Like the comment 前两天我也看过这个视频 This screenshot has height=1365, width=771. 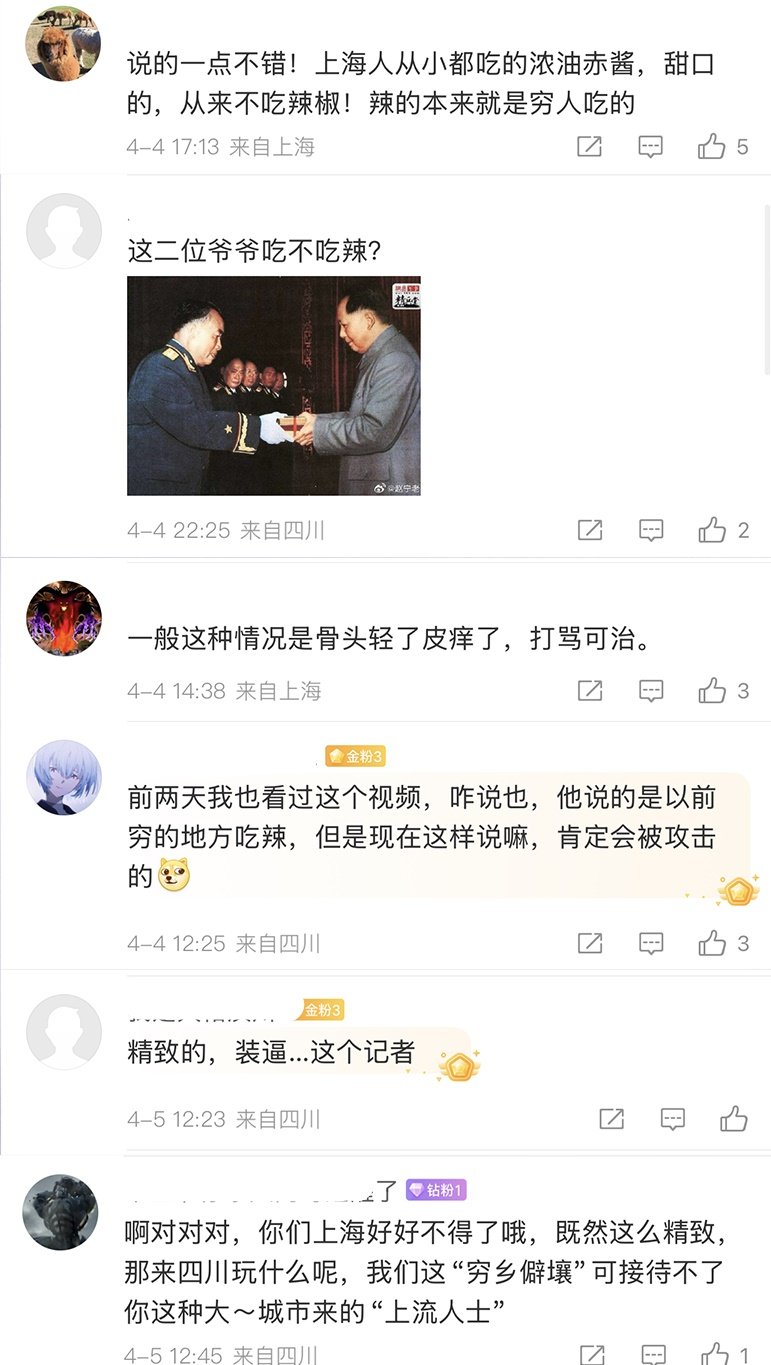click(x=712, y=942)
